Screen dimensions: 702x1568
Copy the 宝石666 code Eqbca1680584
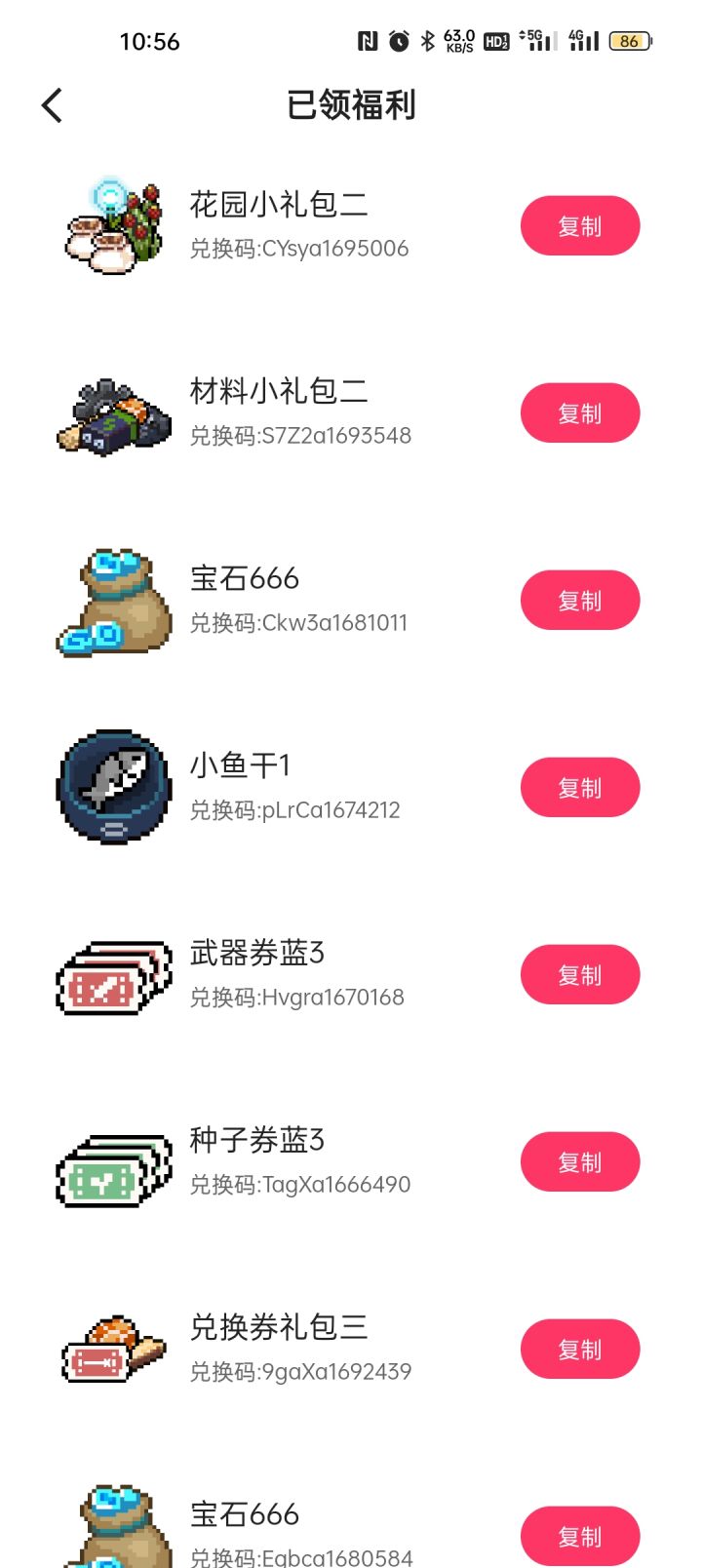(580, 1537)
